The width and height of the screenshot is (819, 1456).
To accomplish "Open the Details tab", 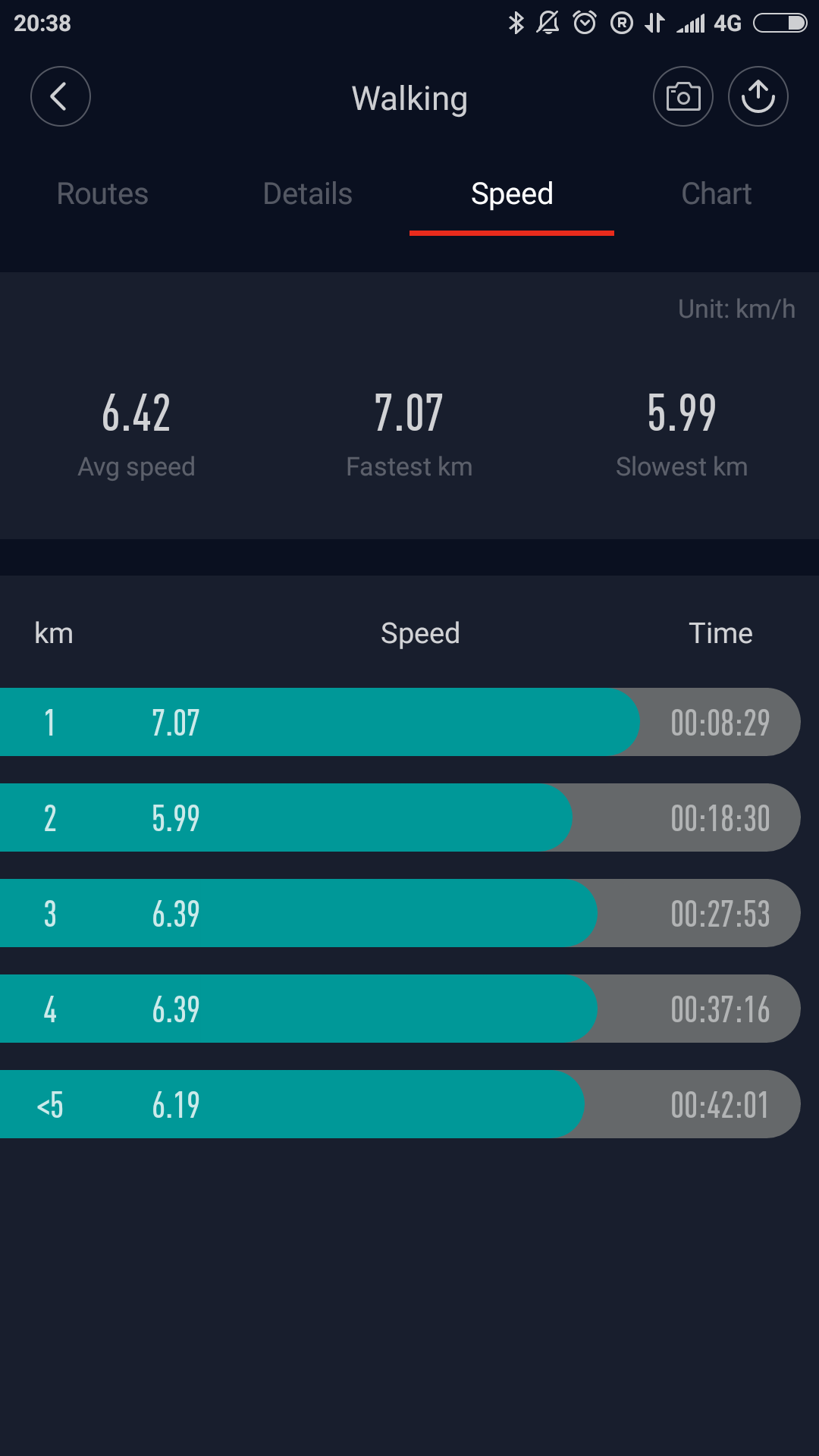I will coord(307,194).
